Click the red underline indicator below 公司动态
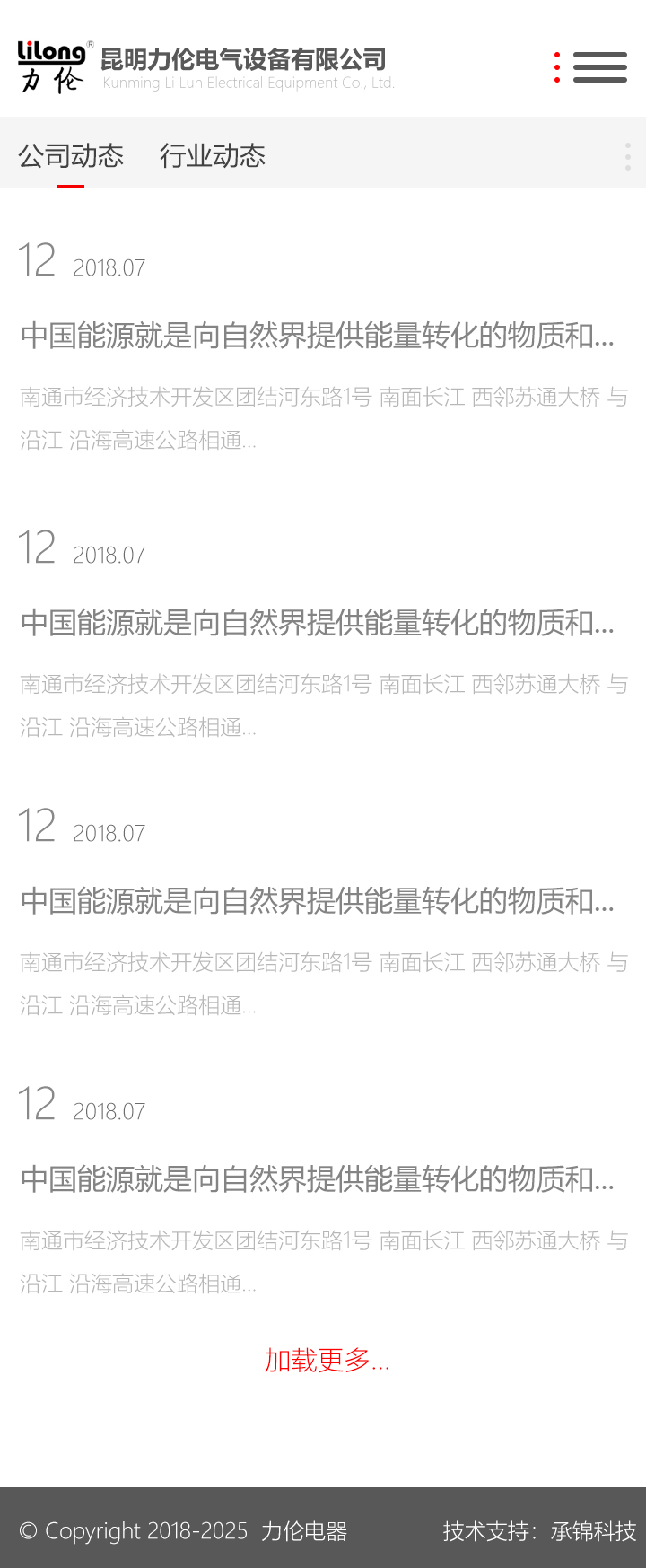This screenshot has height=1568, width=646. [x=71, y=186]
